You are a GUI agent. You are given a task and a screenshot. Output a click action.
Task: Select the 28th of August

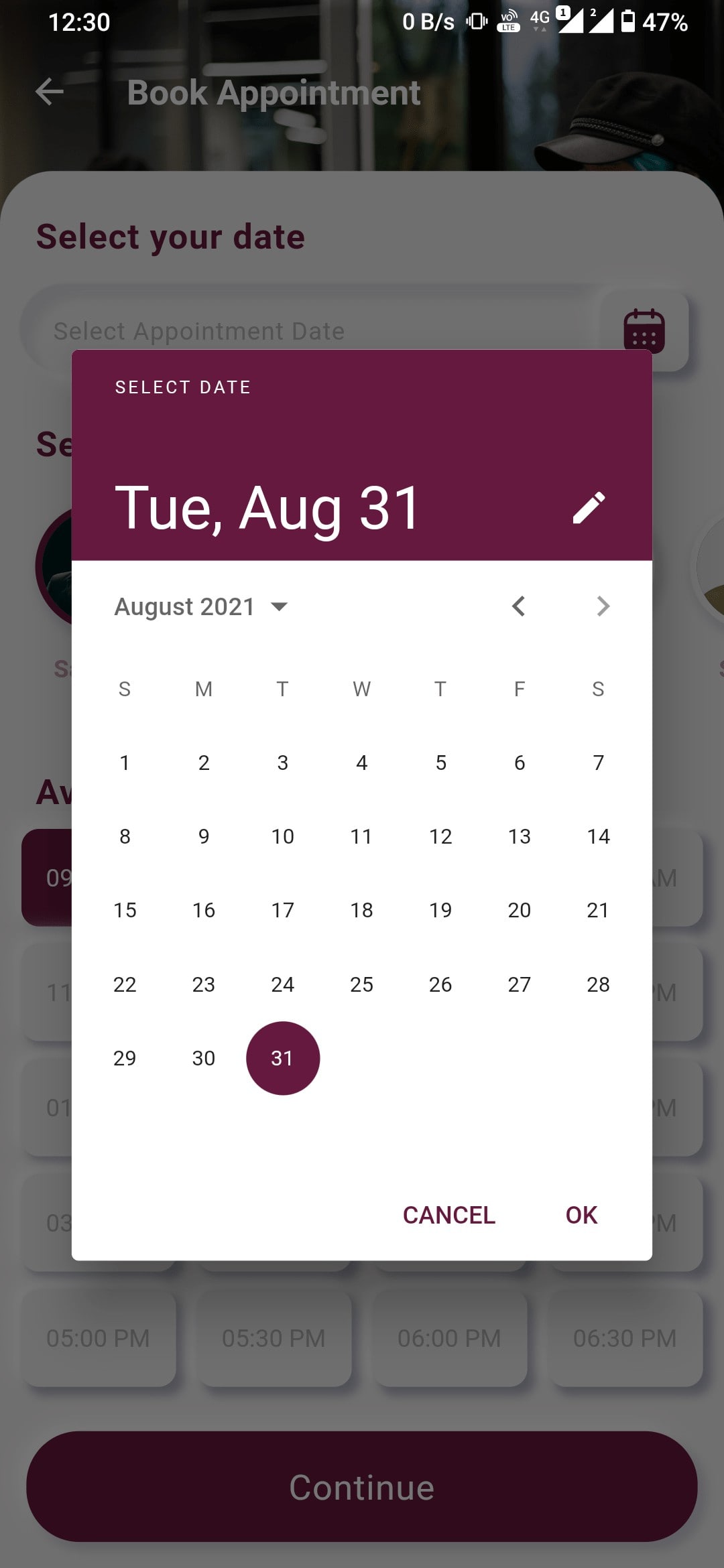click(598, 984)
